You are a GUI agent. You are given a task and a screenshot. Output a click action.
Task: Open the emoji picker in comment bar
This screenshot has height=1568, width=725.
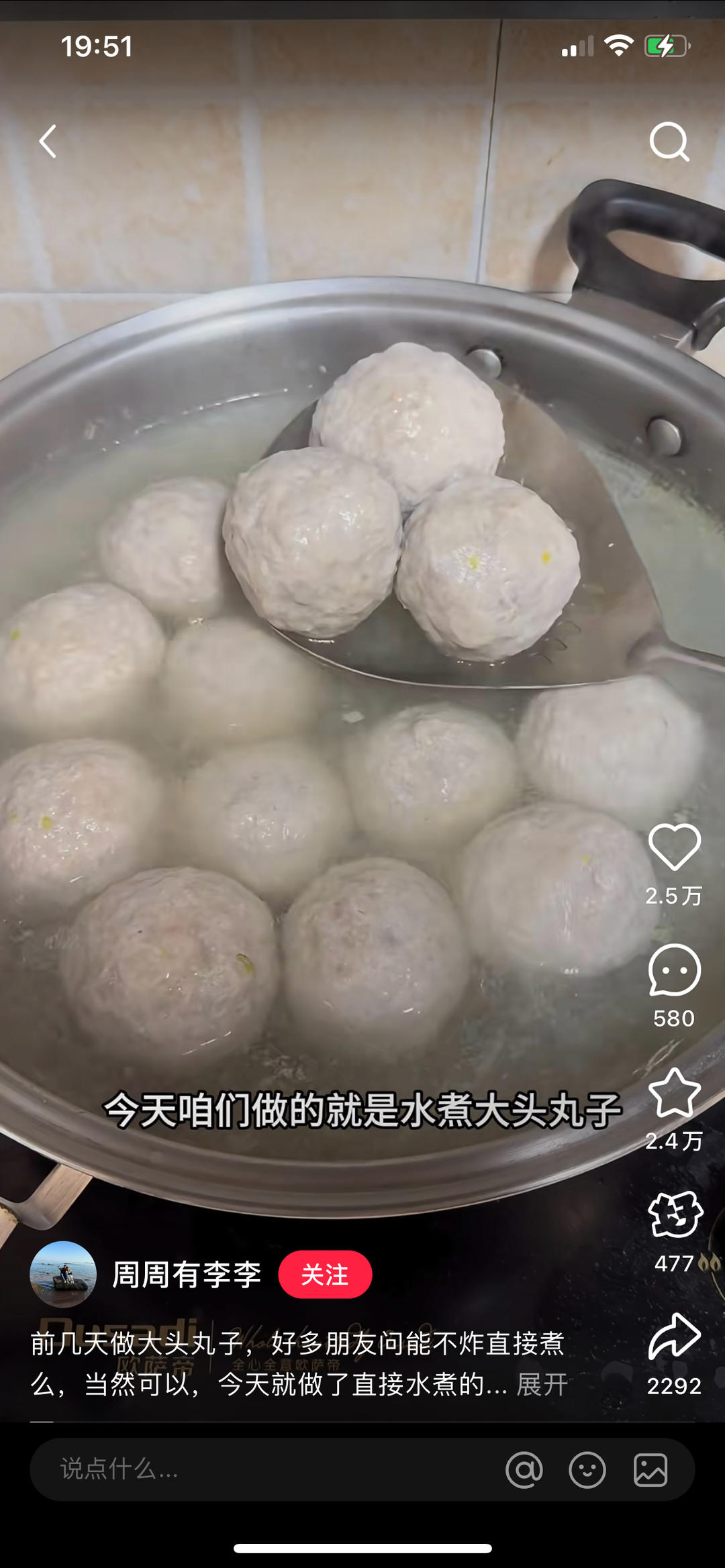click(x=587, y=1469)
